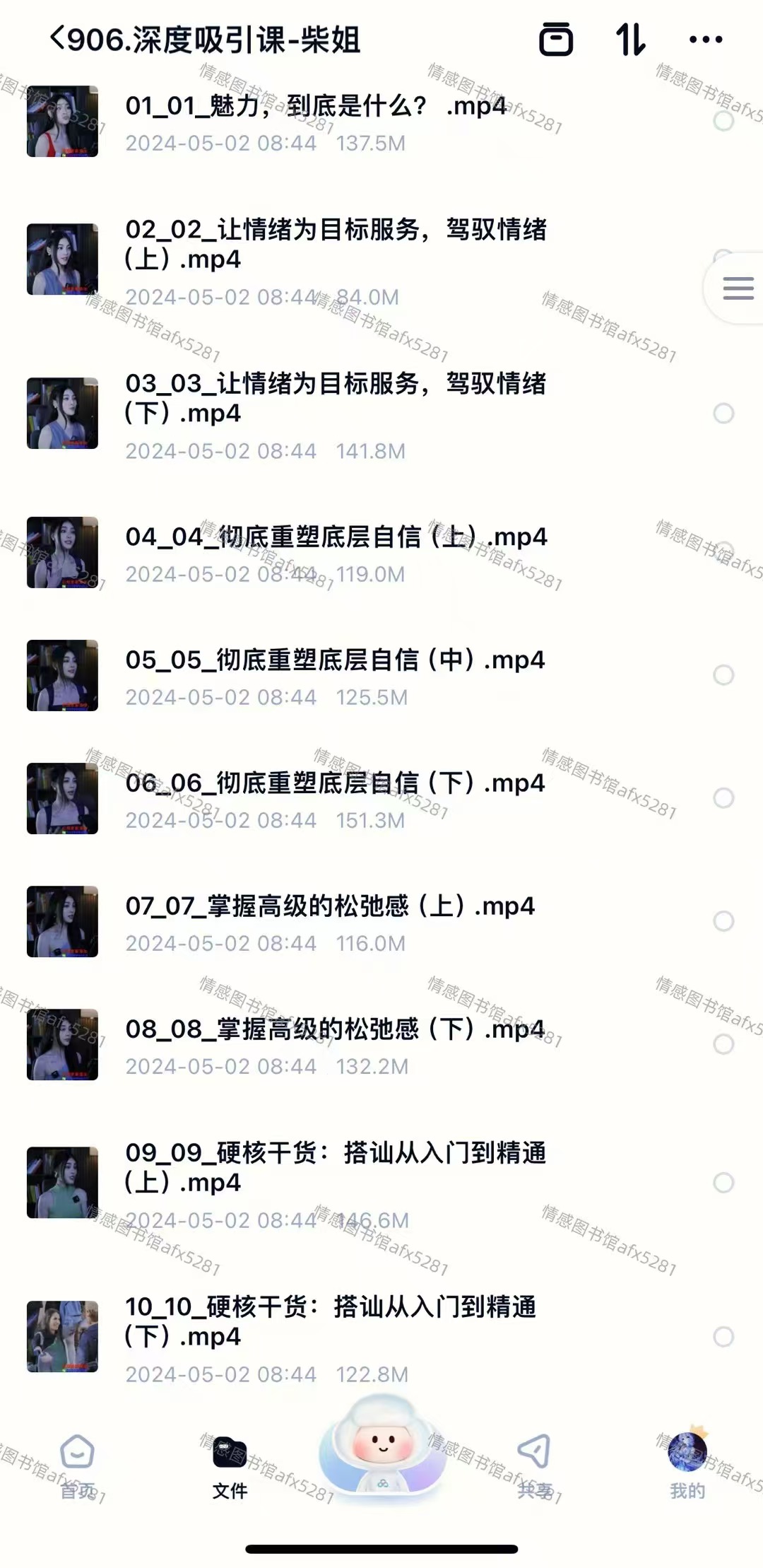763x1568 pixels.
Task: Select the circle beside 03_03 file
Action: (723, 414)
